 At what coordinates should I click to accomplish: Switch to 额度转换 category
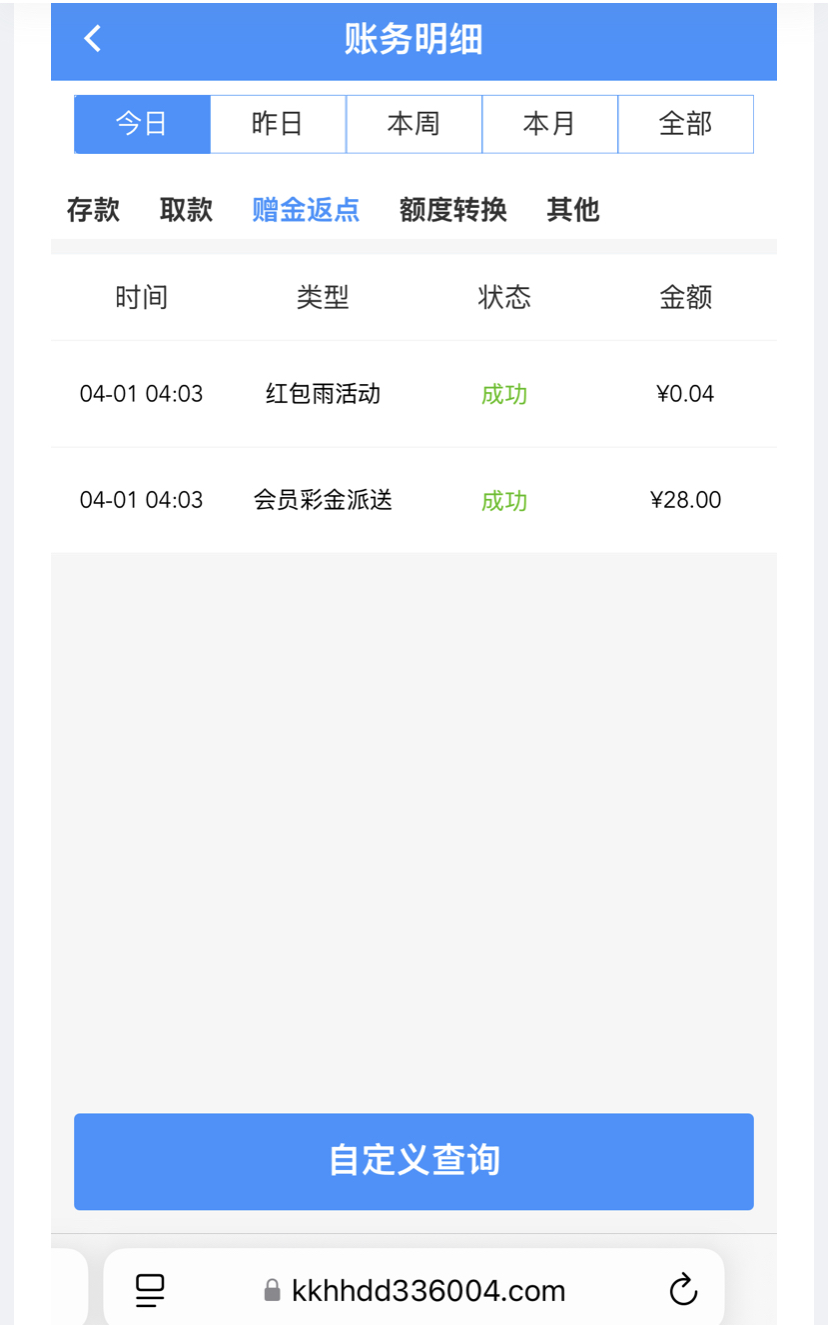pos(453,210)
